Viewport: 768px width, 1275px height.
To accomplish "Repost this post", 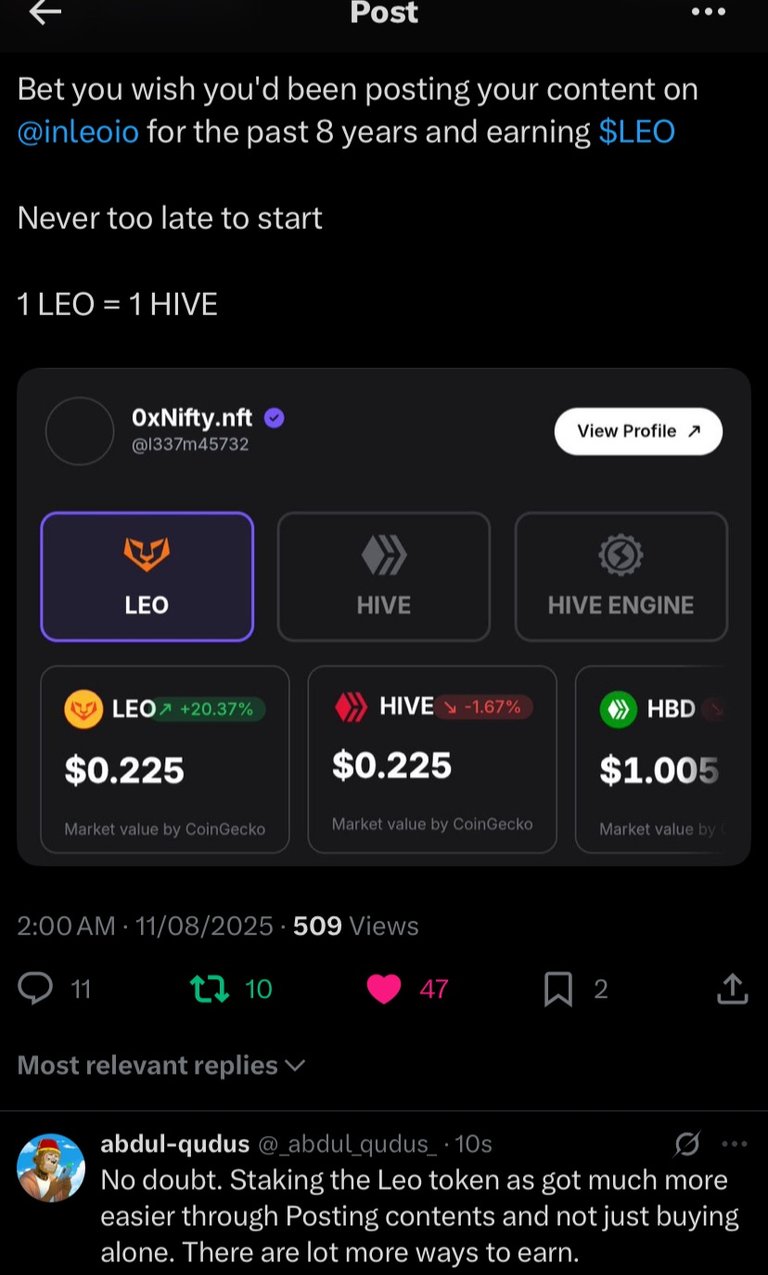I will point(210,989).
